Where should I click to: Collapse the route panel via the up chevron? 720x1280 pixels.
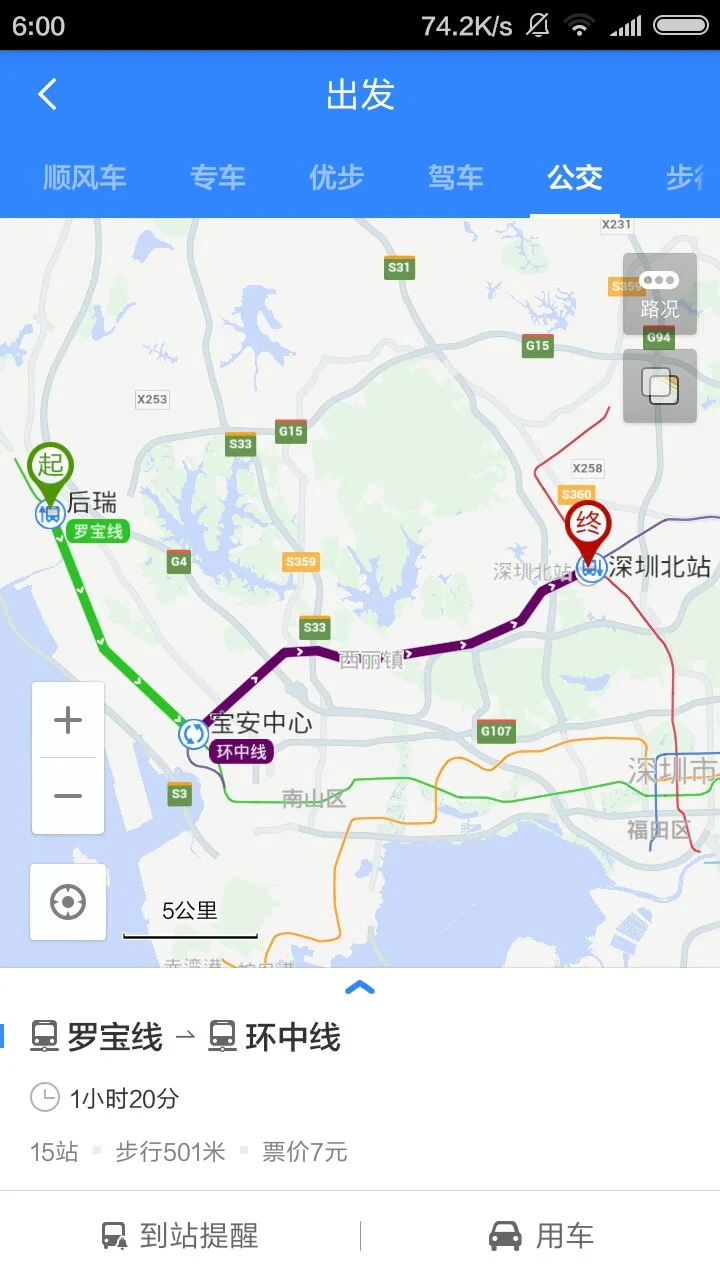click(360, 987)
